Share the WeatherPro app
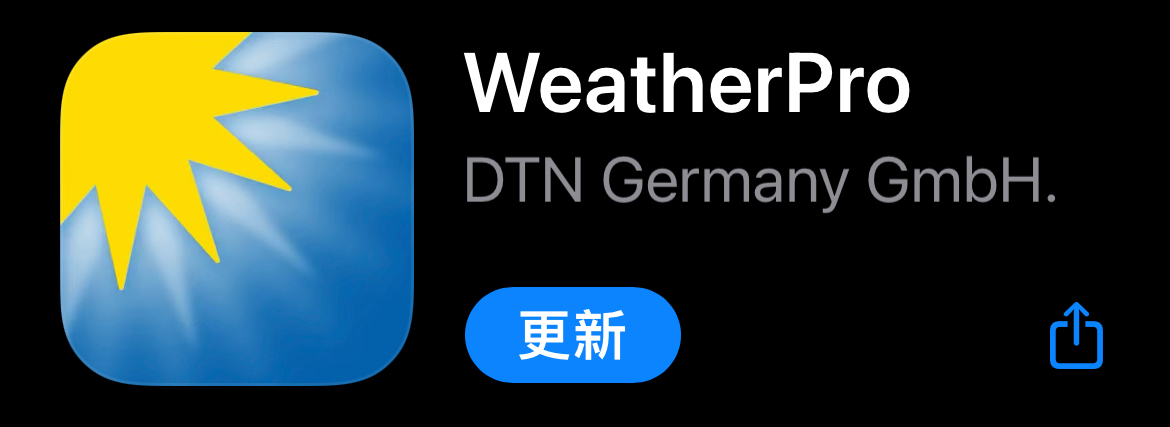 (x=1076, y=335)
